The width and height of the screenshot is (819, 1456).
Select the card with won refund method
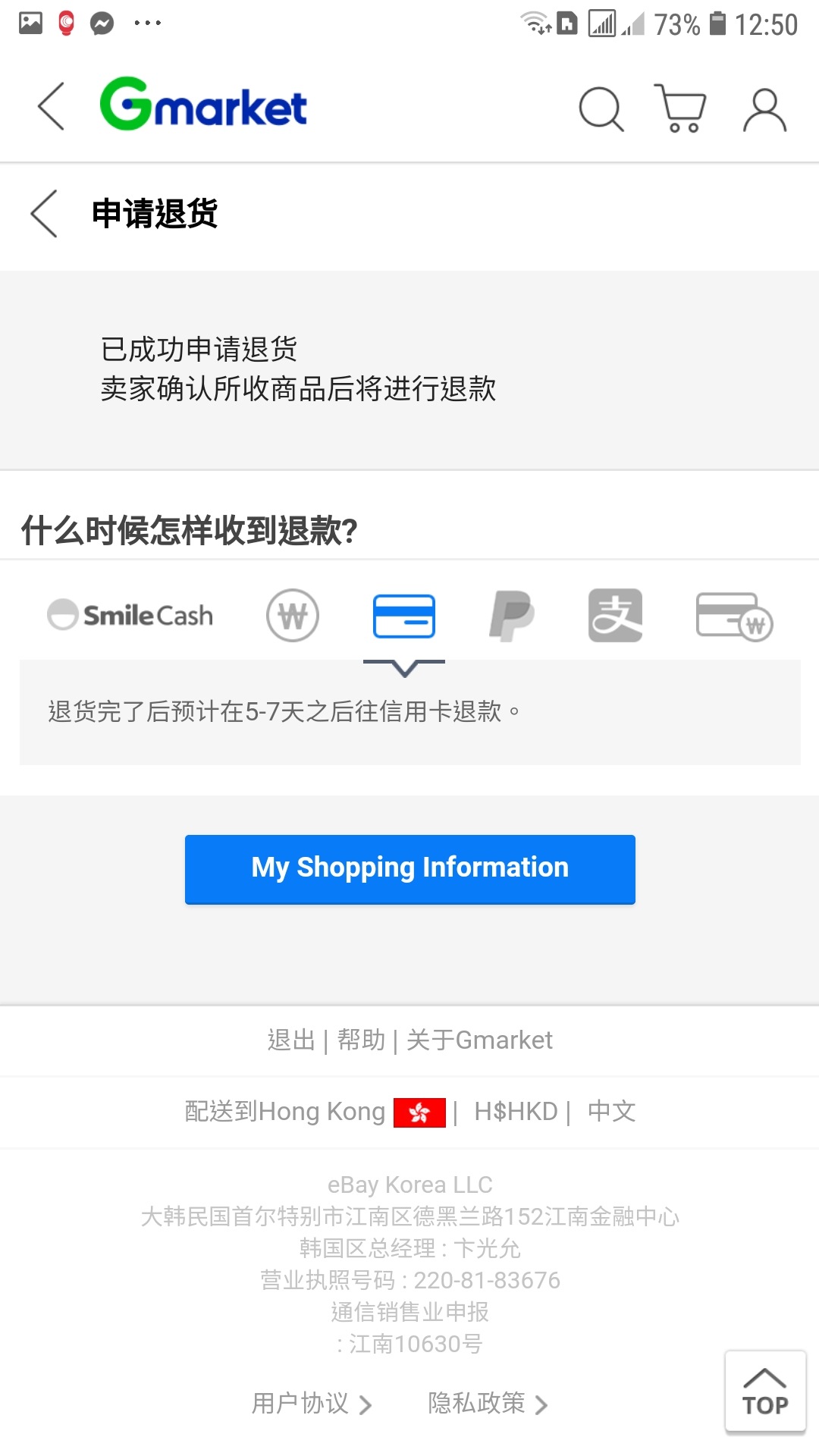point(734,617)
